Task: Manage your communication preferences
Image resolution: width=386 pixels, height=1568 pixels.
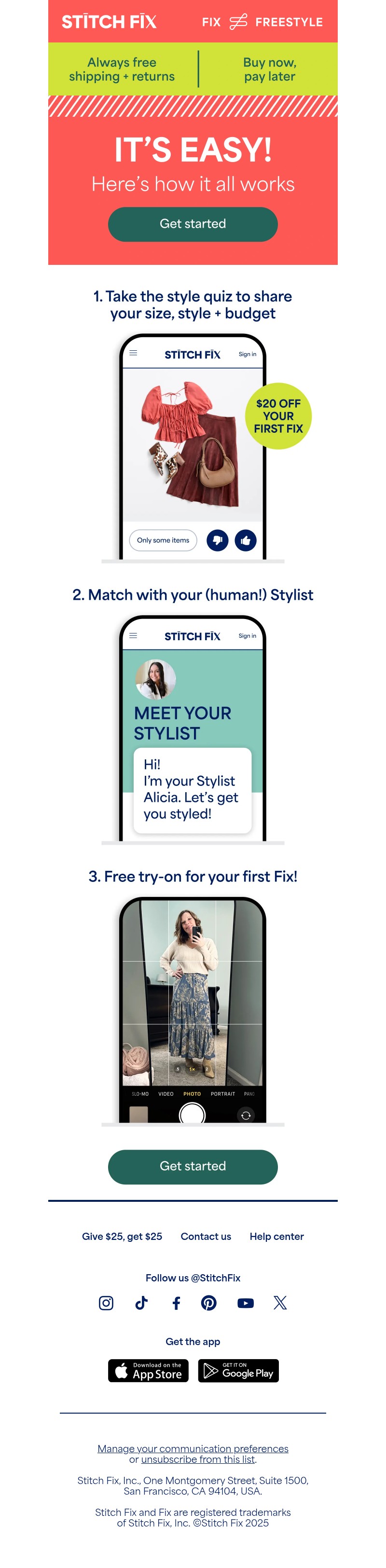Action: click(193, 1449)
